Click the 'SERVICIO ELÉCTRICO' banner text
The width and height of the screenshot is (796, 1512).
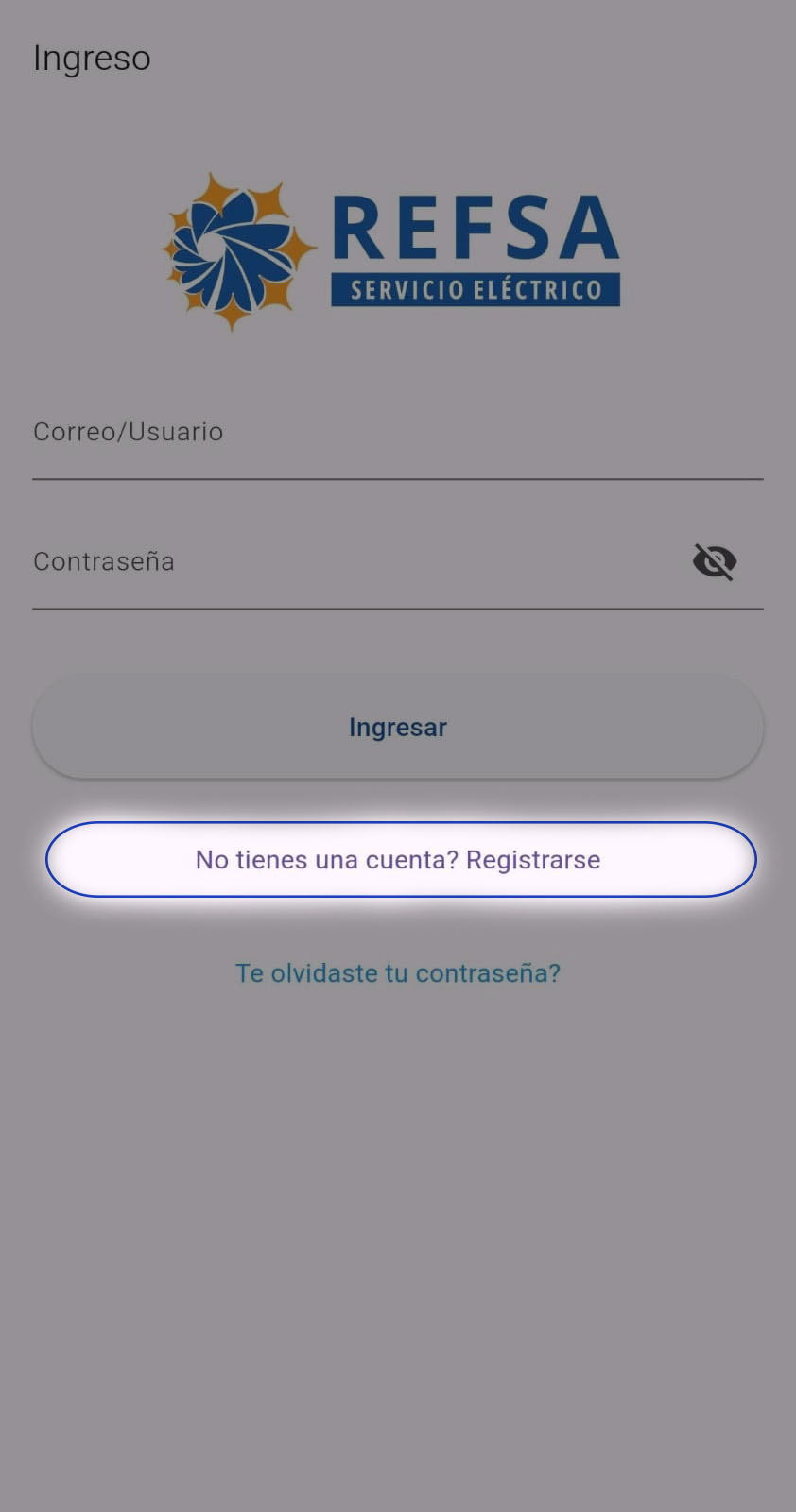[476, 286]
